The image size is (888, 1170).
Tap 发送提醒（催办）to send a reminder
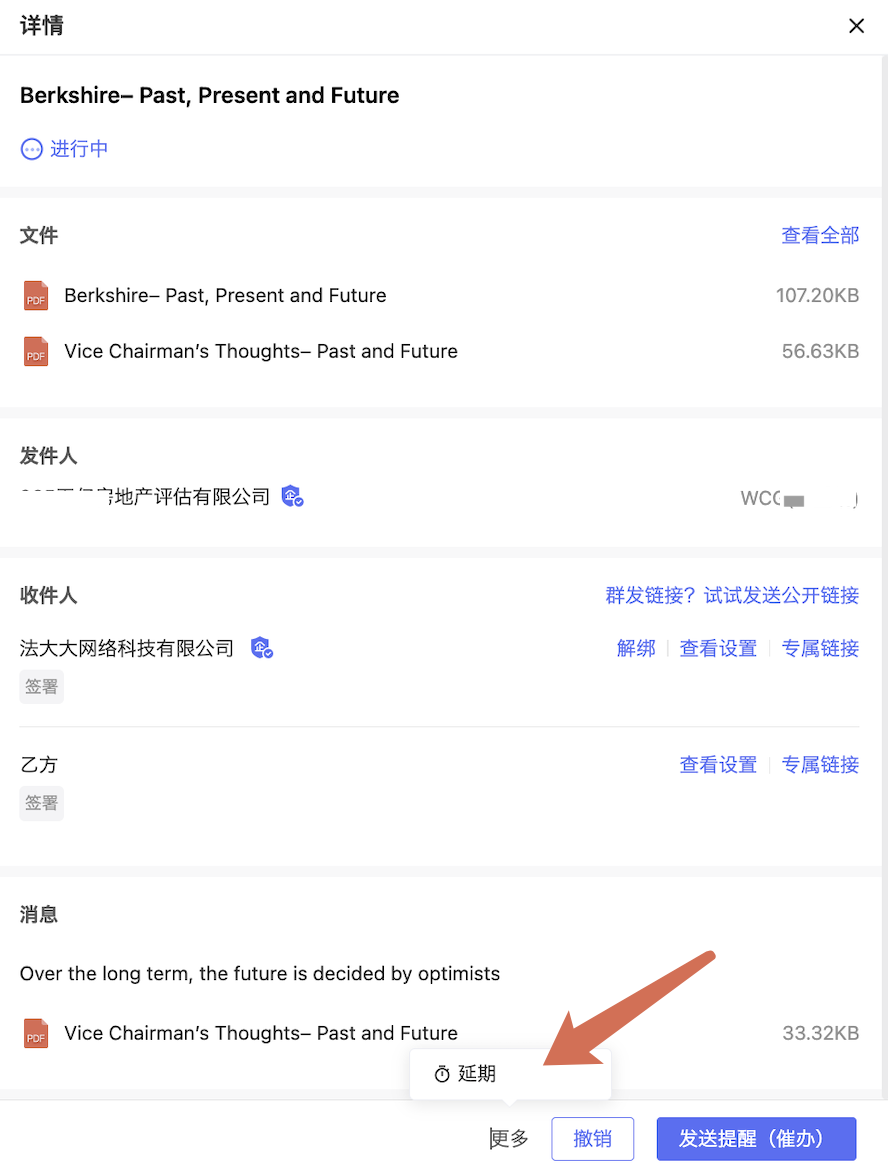point(756,1138)
